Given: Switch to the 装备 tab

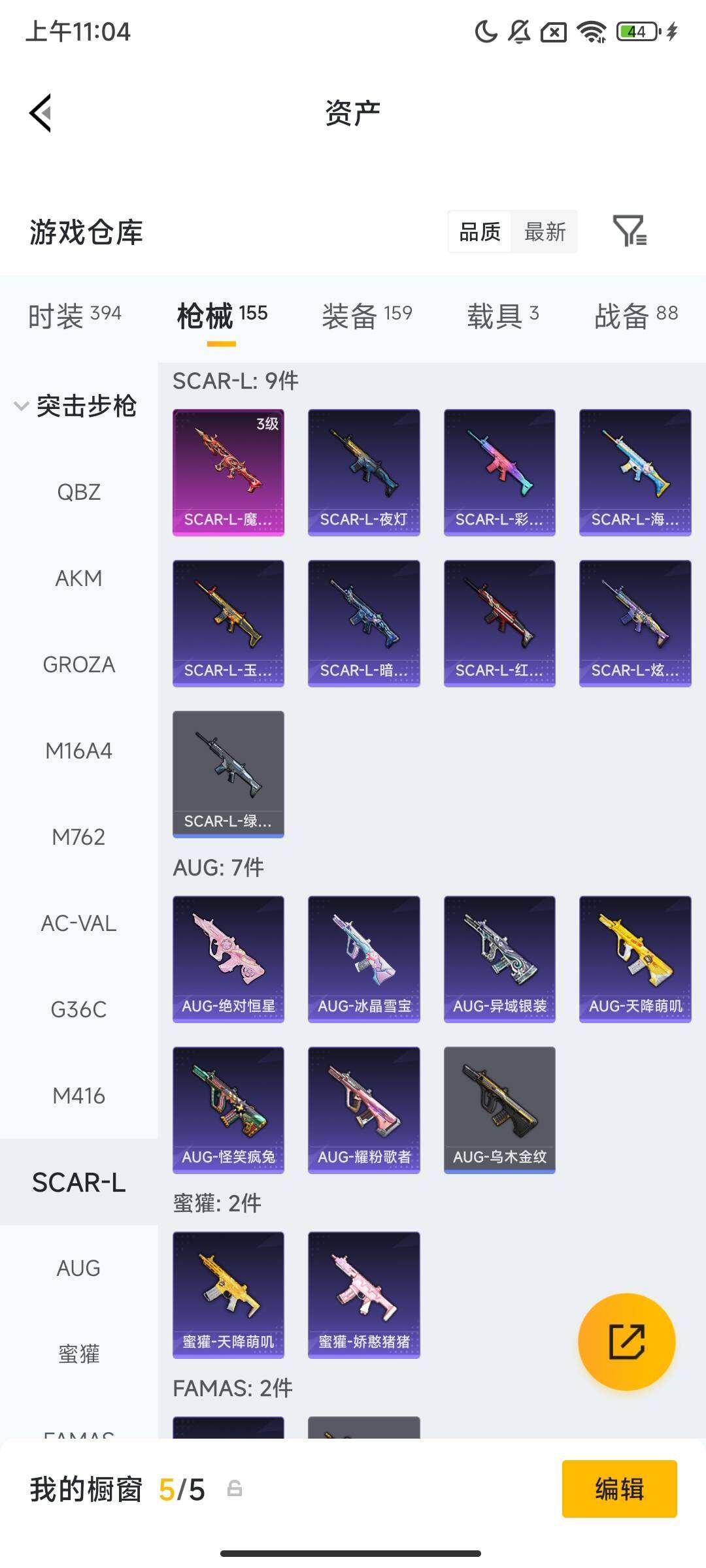Looking at the screenshot, I should [367, 316].
